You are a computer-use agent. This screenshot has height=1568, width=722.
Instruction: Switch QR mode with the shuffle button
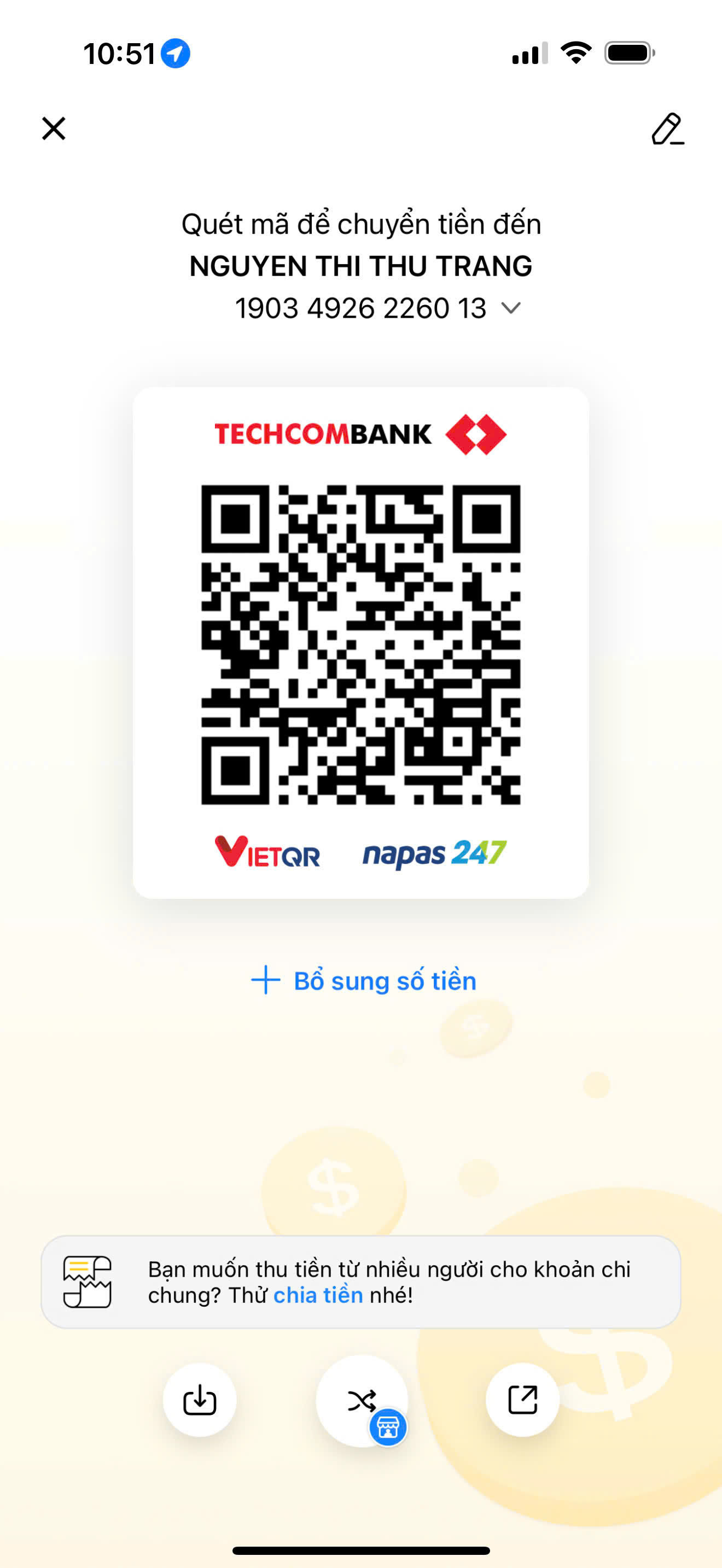(362, 1401)
